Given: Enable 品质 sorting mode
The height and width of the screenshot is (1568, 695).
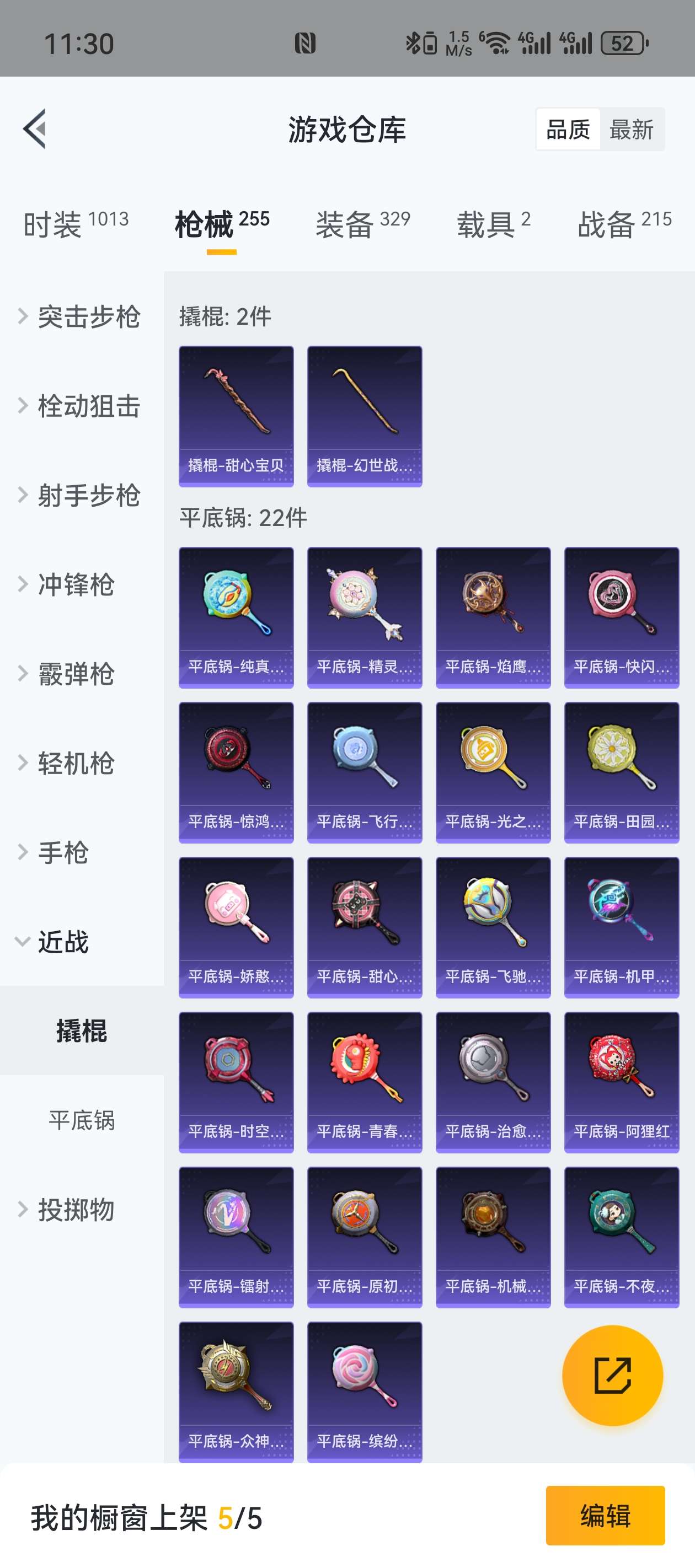Looking at the screenshot, I should tap(568, 130).
